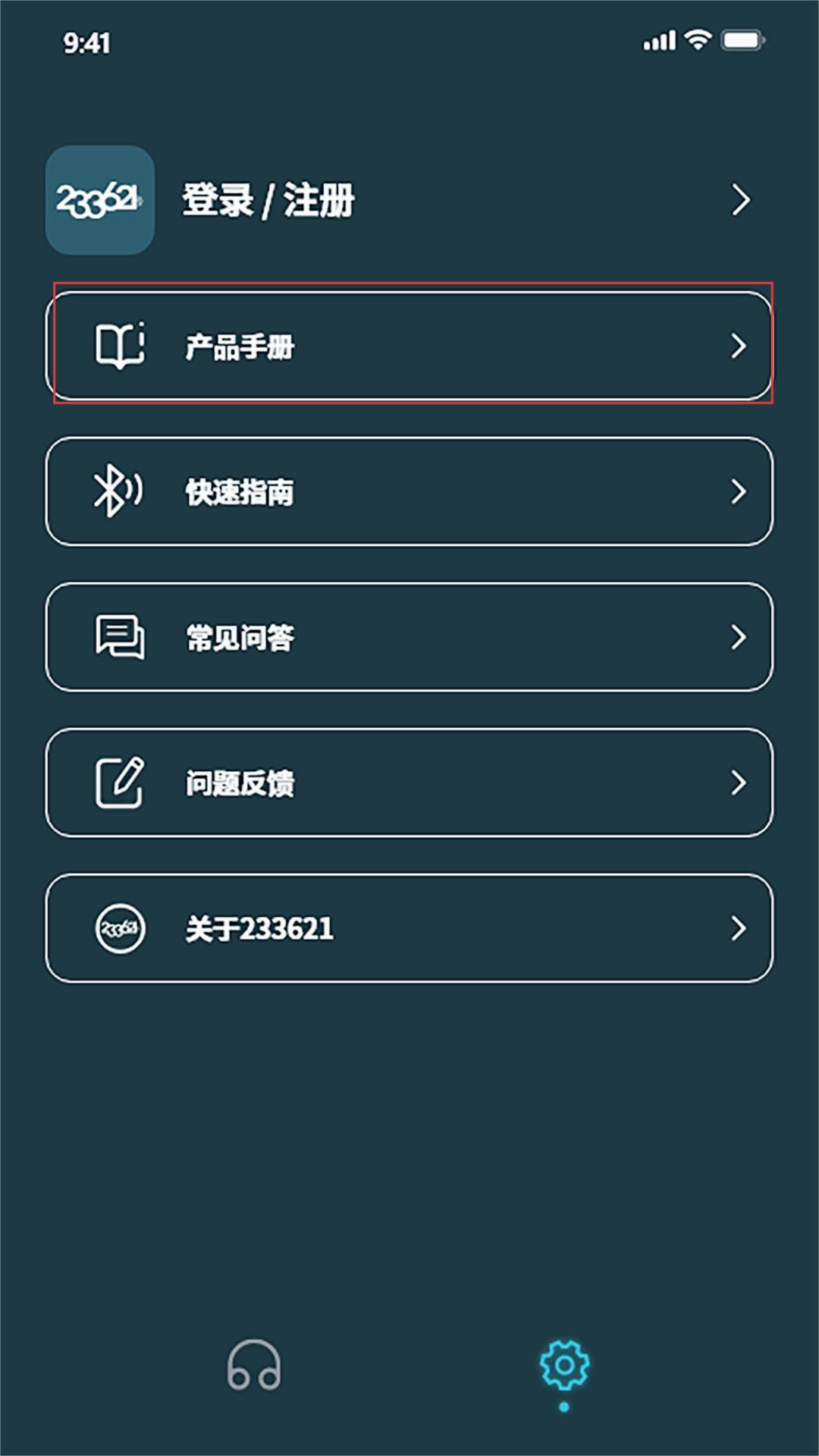819x1456 pixels.
Task: Select the settings gear tab
Action: [x=564, y=1365]
